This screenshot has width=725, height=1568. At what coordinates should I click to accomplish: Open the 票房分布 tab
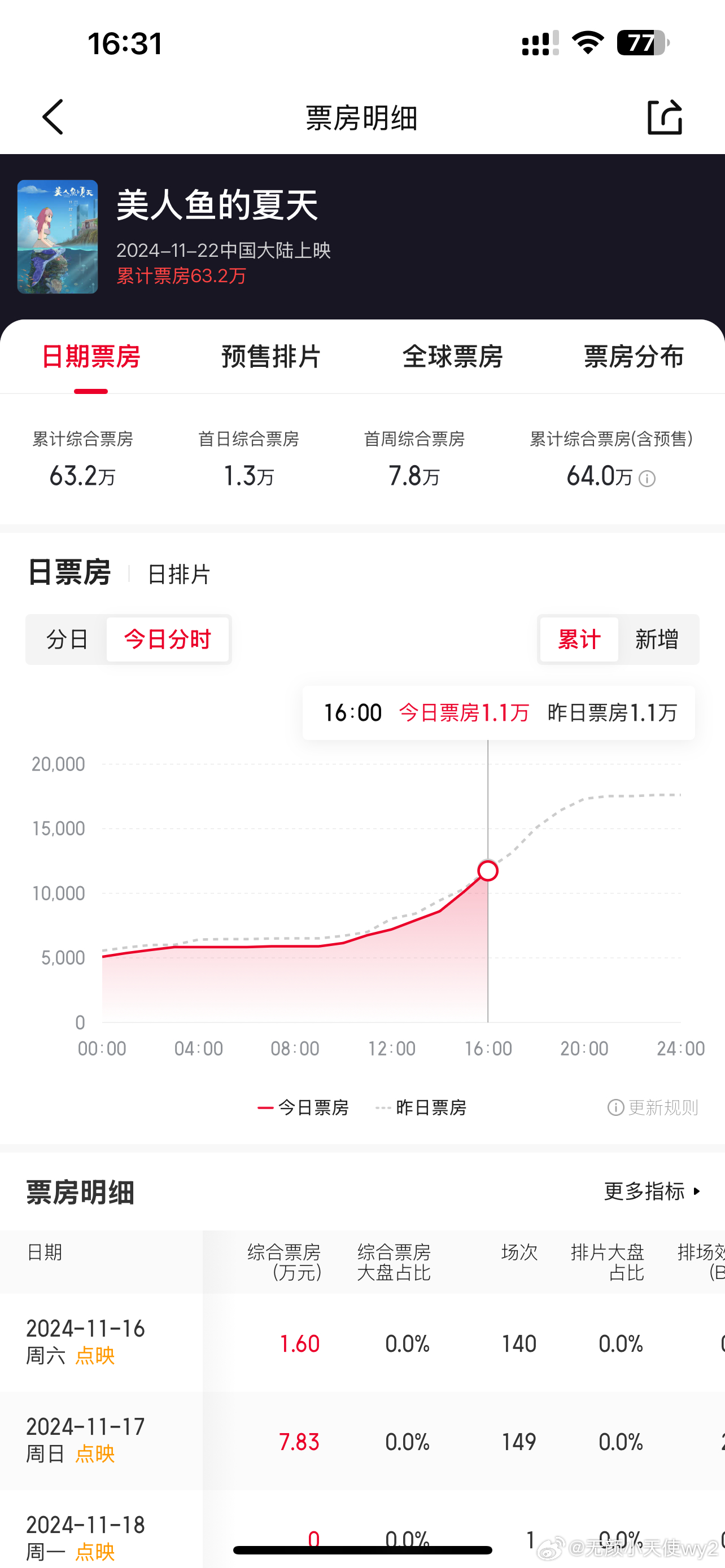(x=634, y=357)
